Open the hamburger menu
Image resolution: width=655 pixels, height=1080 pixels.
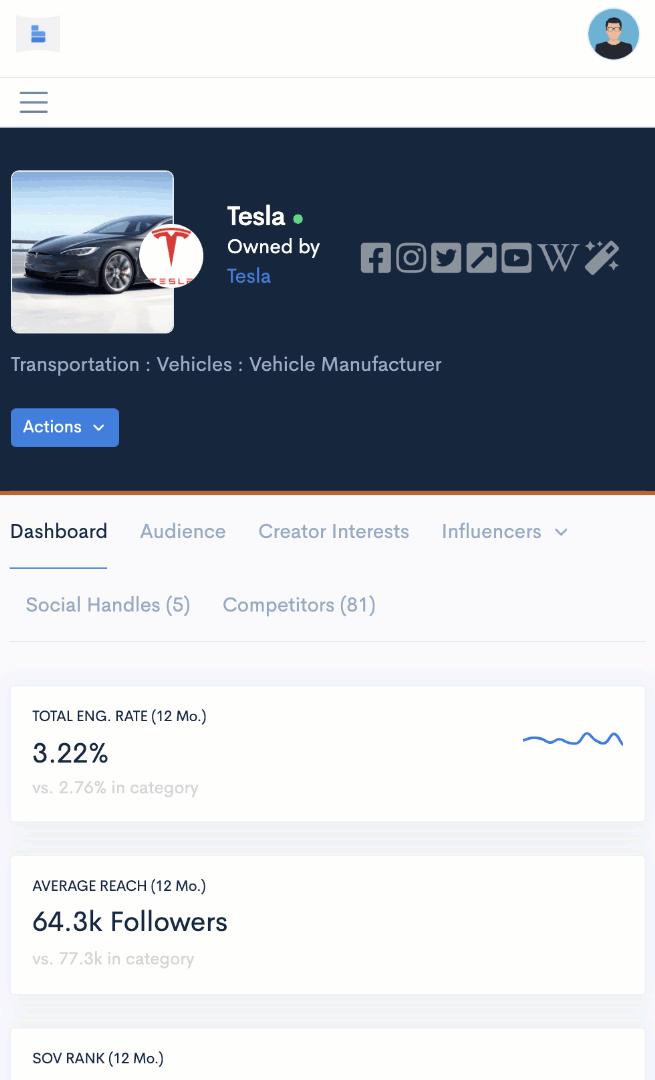click(34, 102)
